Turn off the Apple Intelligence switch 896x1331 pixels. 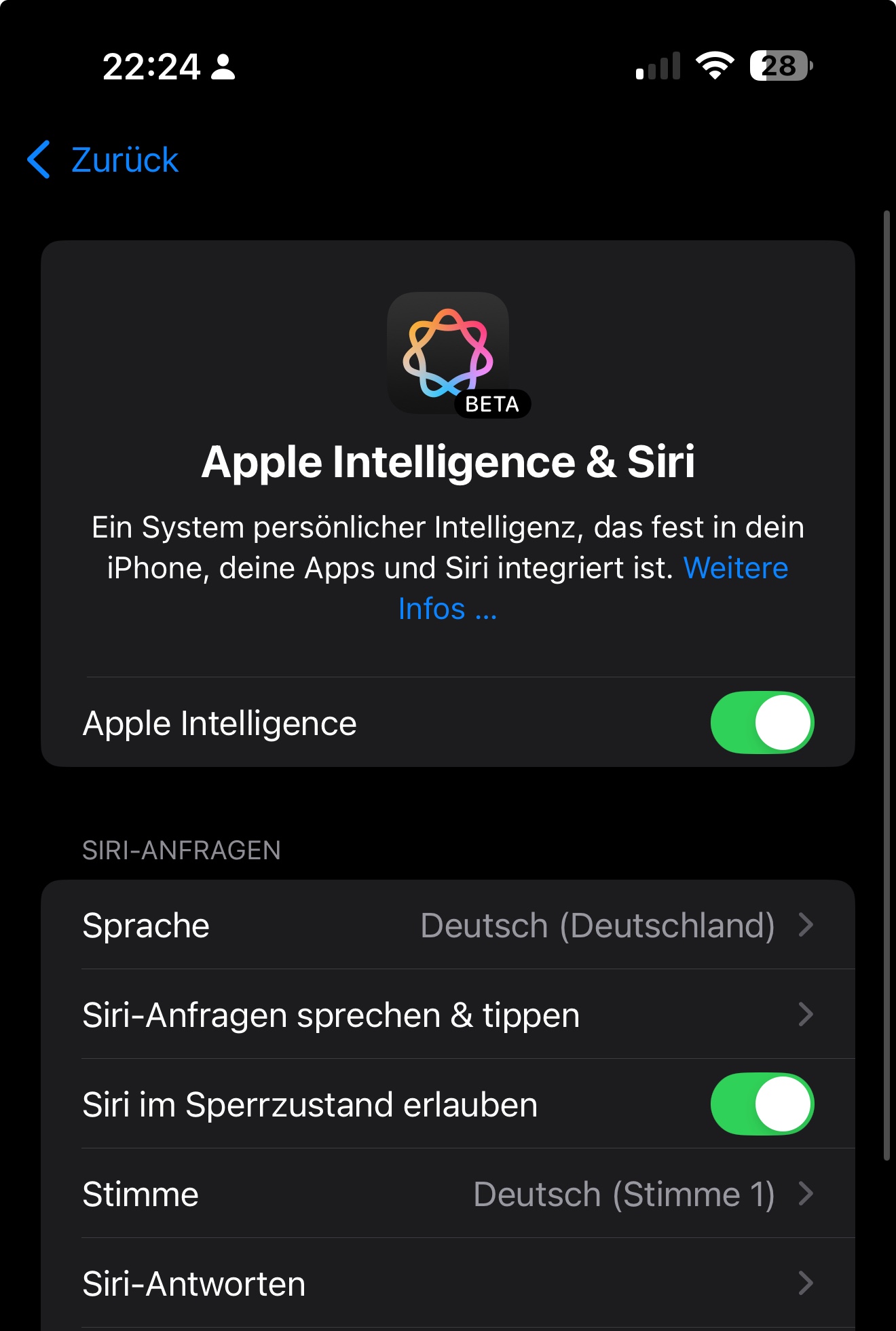tap(762, 723)
